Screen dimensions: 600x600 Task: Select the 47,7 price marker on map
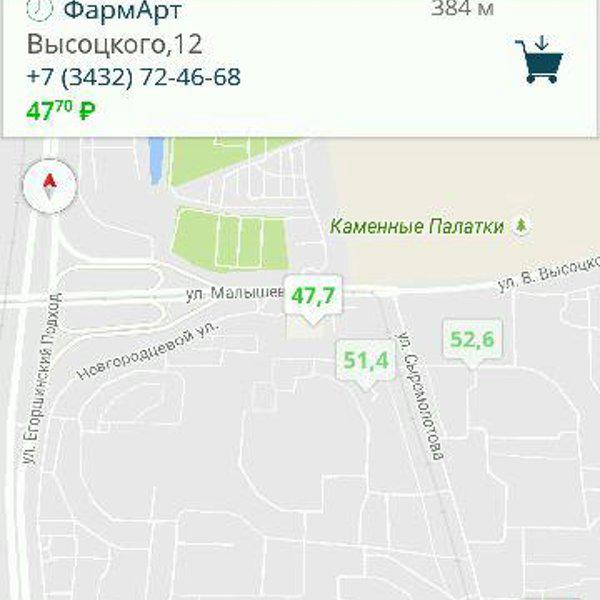(x=313, y=295)
